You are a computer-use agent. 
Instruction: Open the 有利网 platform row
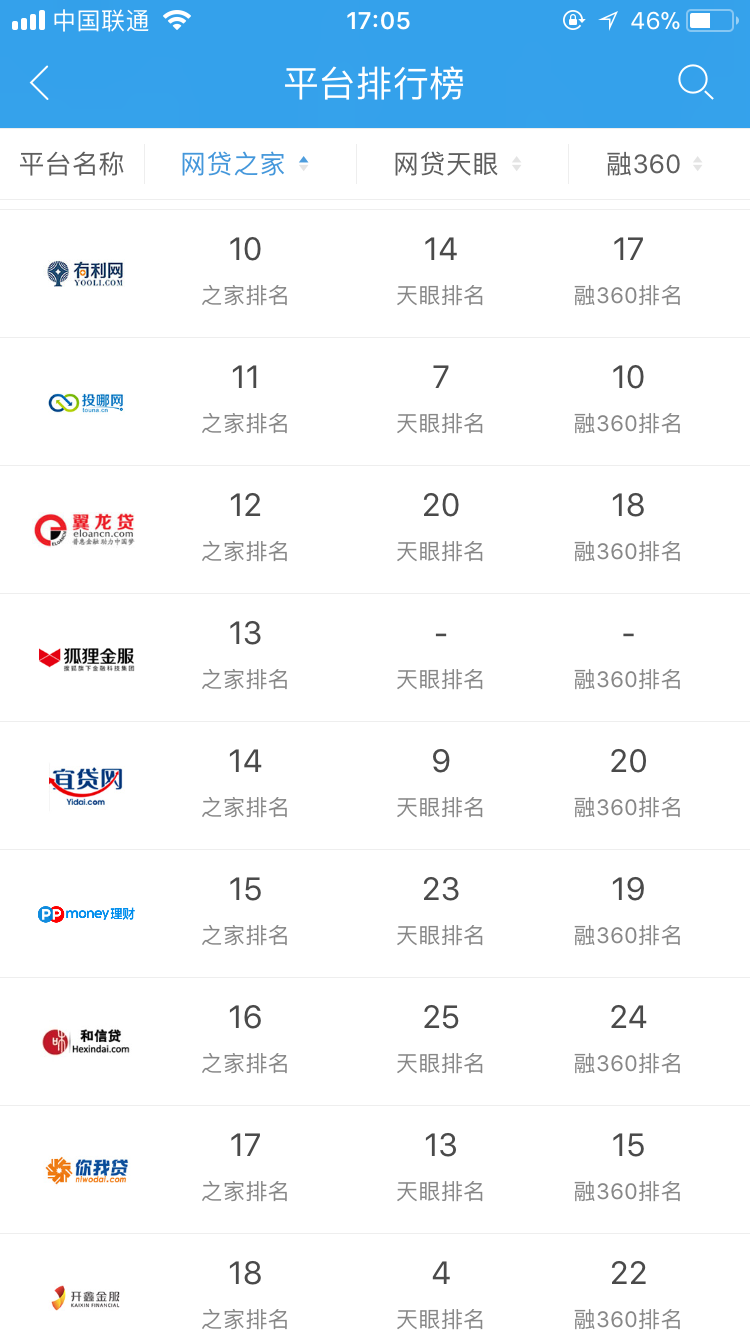(x=86, y=273)
